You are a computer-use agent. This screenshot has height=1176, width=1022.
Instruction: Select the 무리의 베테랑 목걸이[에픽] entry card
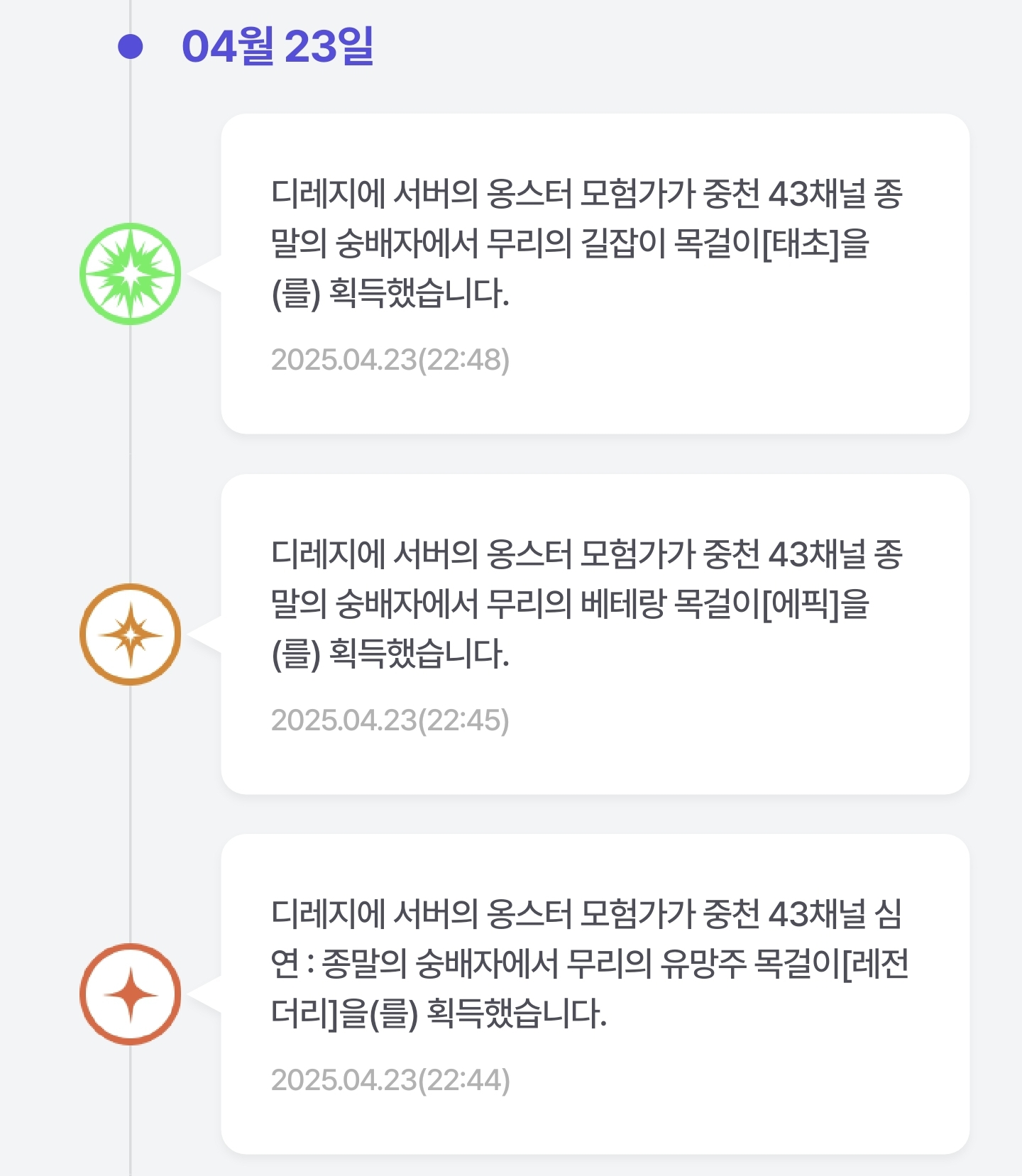tap(595, 634)
